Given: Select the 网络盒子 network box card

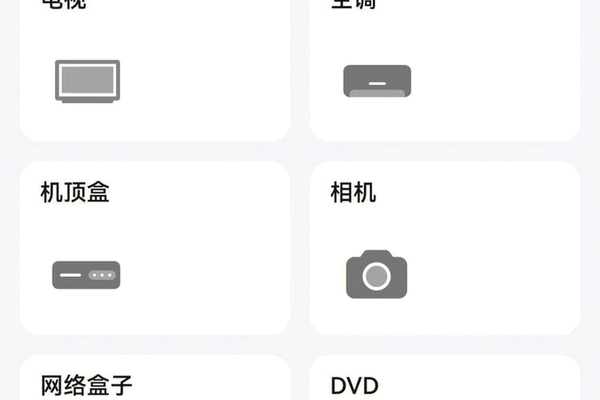Looking at the screenshot, I should coord(155,378).
